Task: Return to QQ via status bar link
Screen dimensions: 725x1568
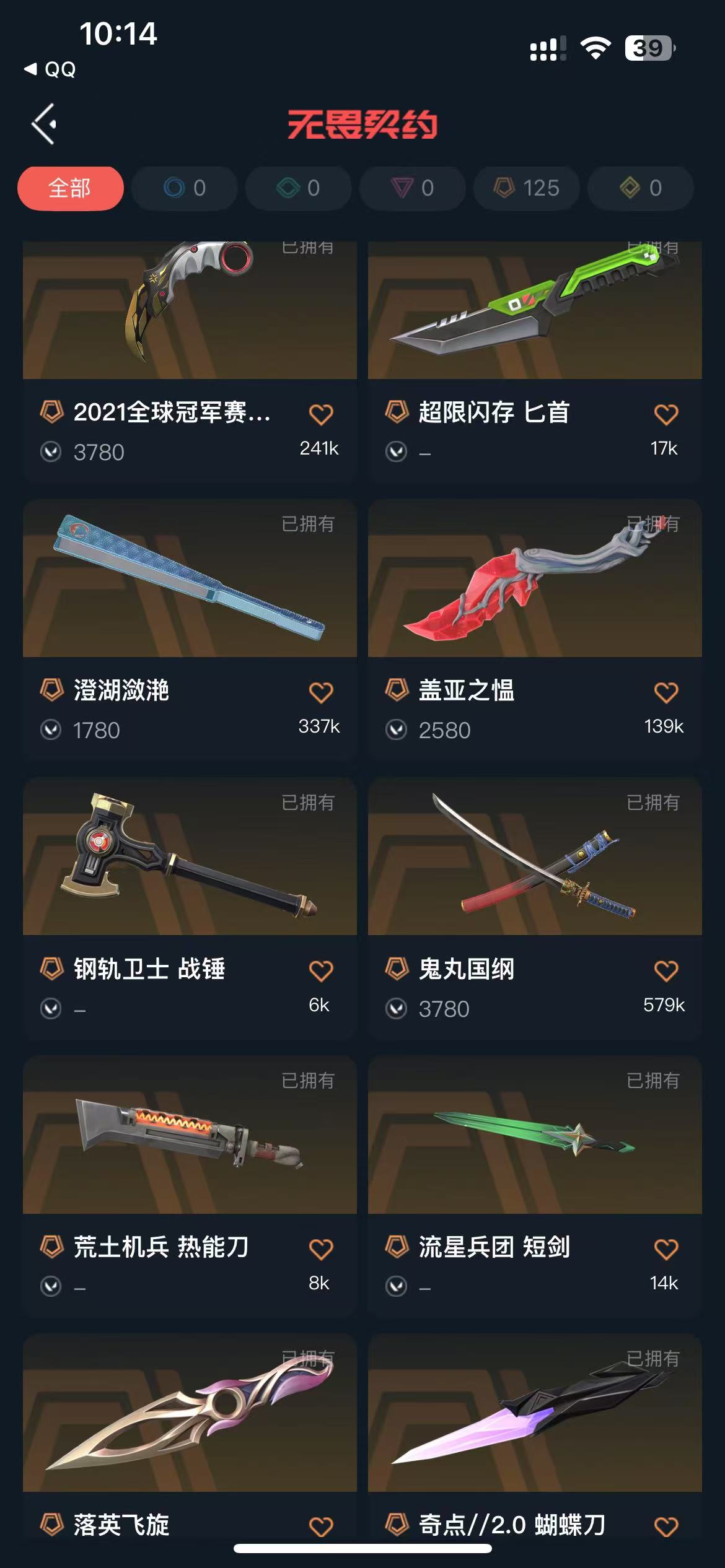Action: tap(51, 69)
